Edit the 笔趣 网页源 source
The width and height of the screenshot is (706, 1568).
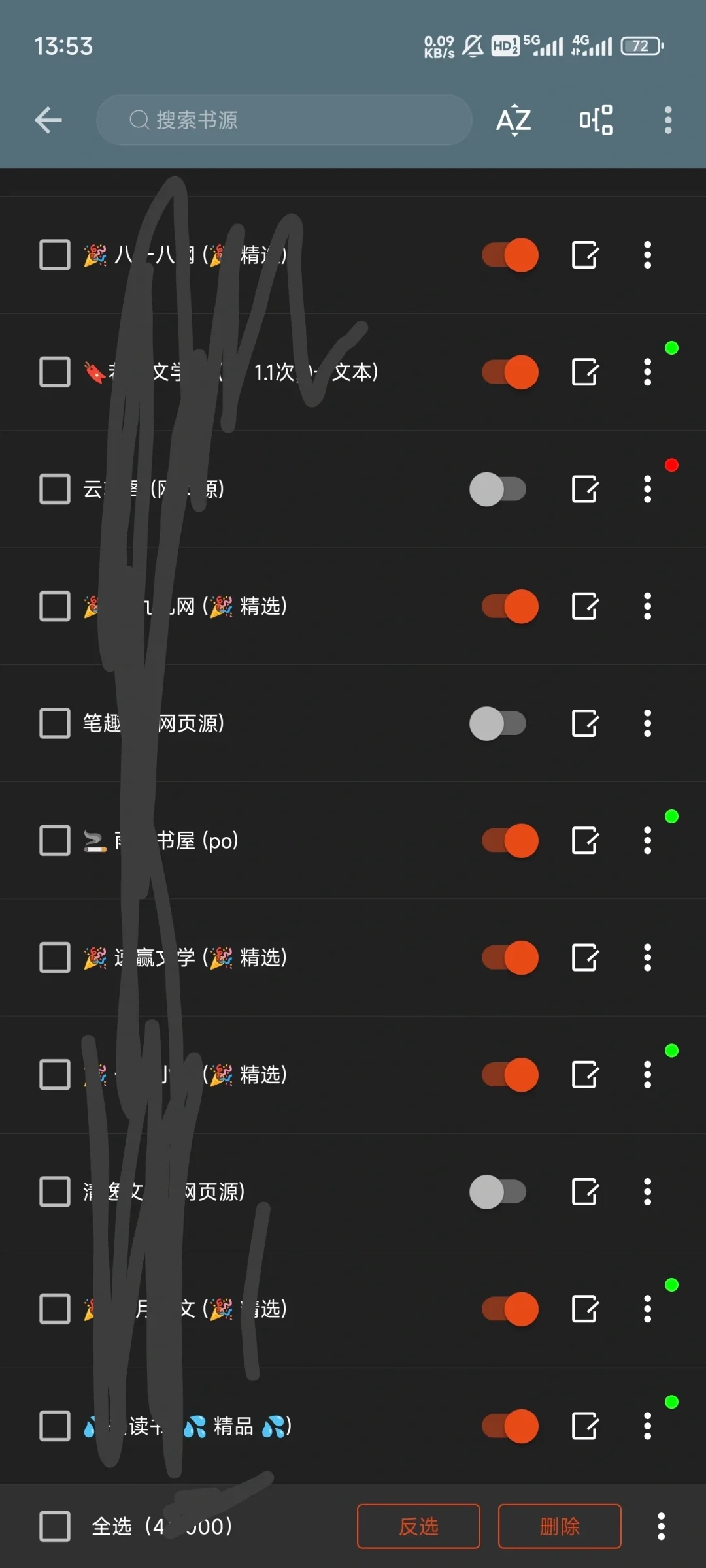584,724
